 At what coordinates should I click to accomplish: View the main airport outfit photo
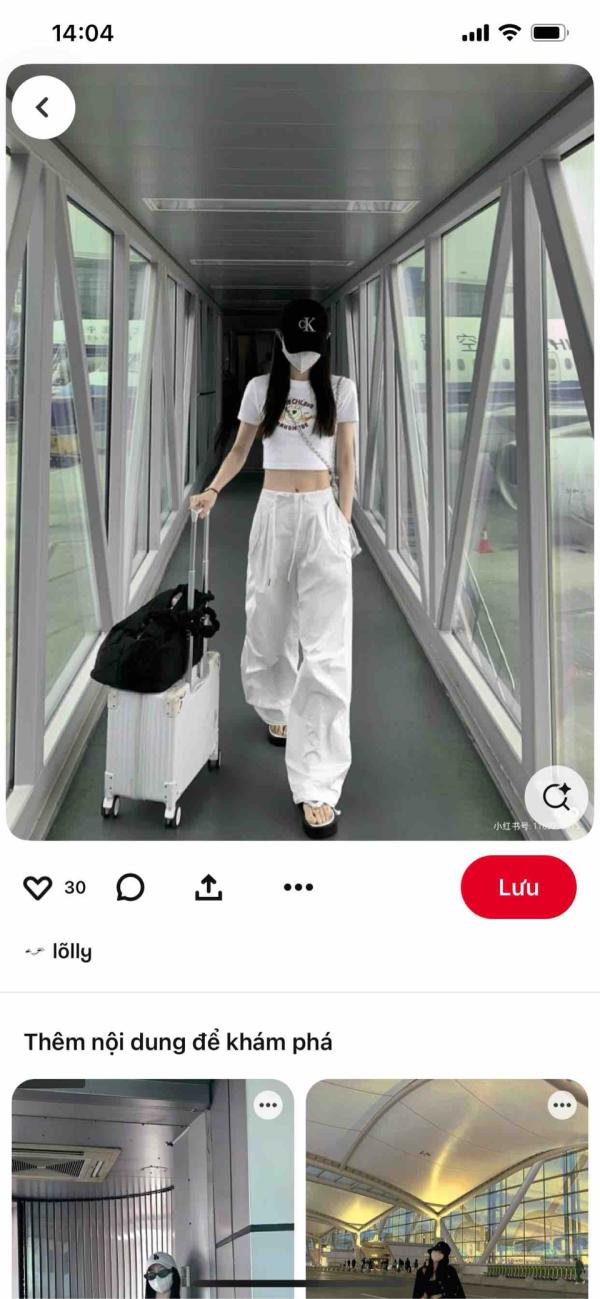pyautogui.click(x=300, y=452)
